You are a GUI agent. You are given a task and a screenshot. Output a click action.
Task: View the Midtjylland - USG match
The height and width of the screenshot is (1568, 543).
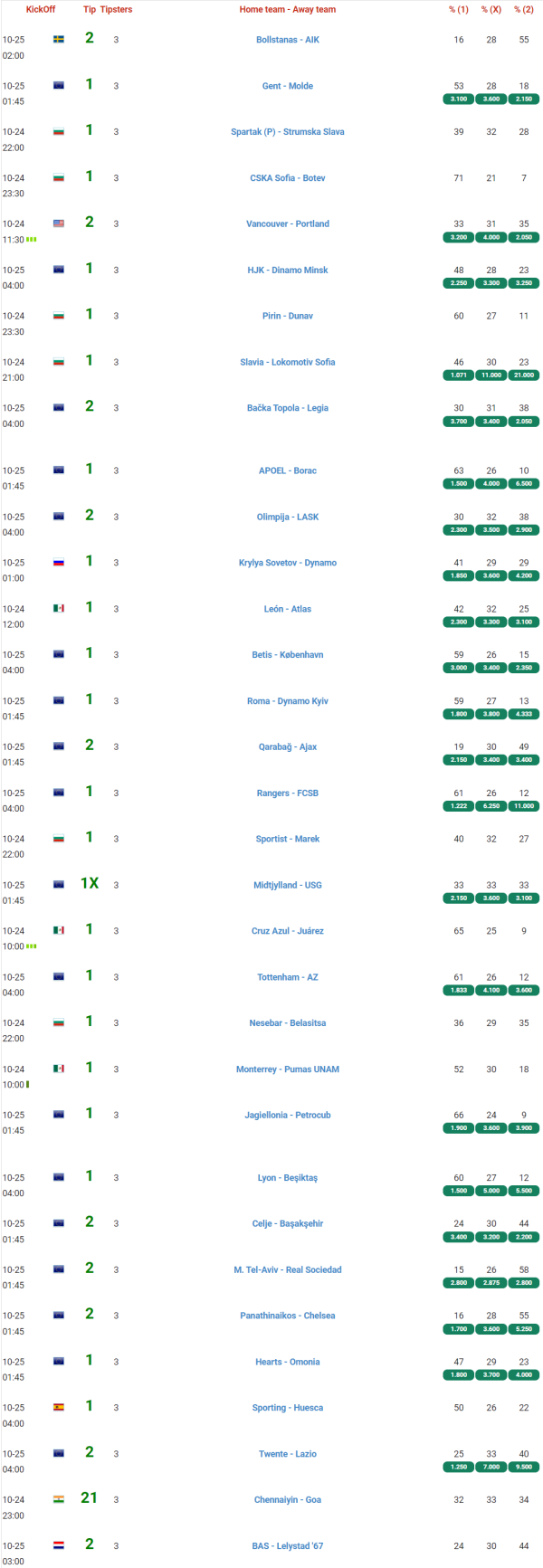coord(287,885)
